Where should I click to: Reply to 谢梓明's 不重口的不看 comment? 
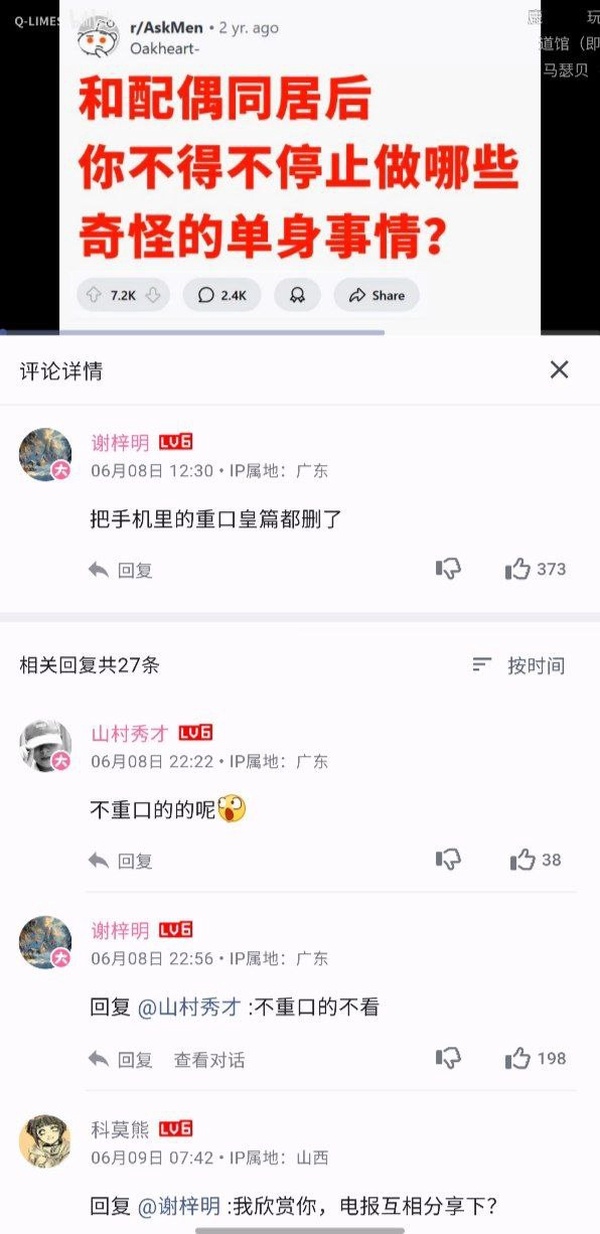point(121,1059)
